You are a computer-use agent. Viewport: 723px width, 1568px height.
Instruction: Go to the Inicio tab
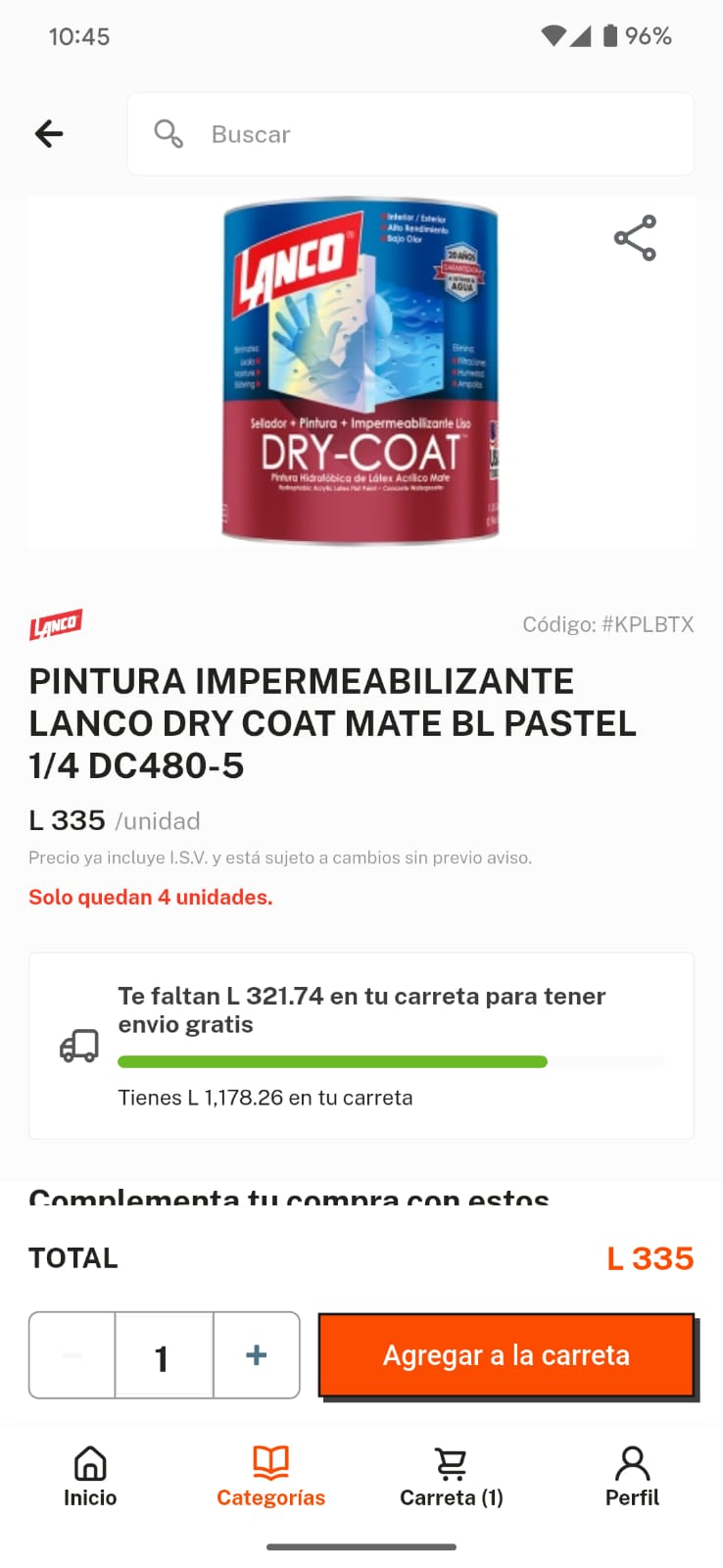coord(90,1477)
